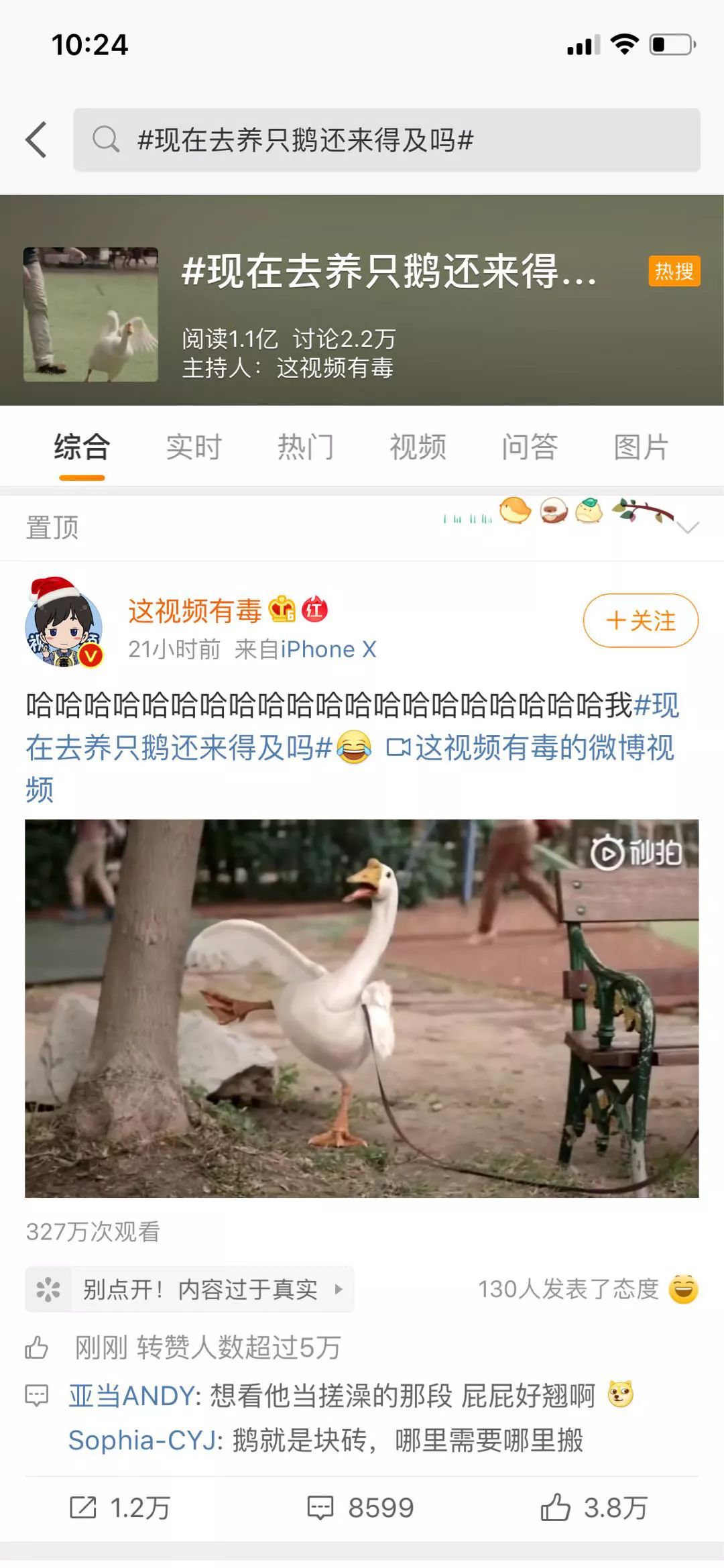Play the goose video
724x1568 pixels.
[x=361, y=1007]
